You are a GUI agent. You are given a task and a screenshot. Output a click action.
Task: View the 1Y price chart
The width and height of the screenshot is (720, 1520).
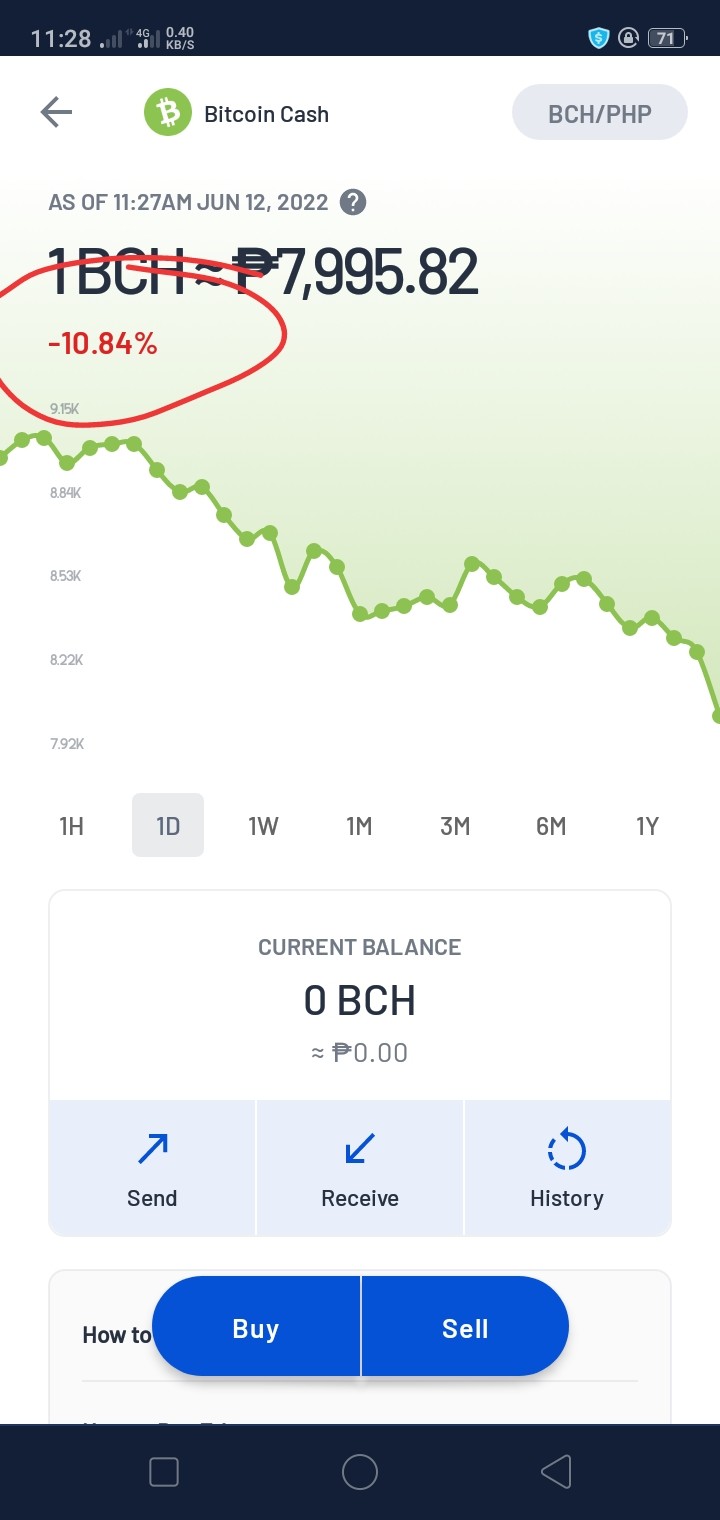pyautogui.click(x=647, y=826)
